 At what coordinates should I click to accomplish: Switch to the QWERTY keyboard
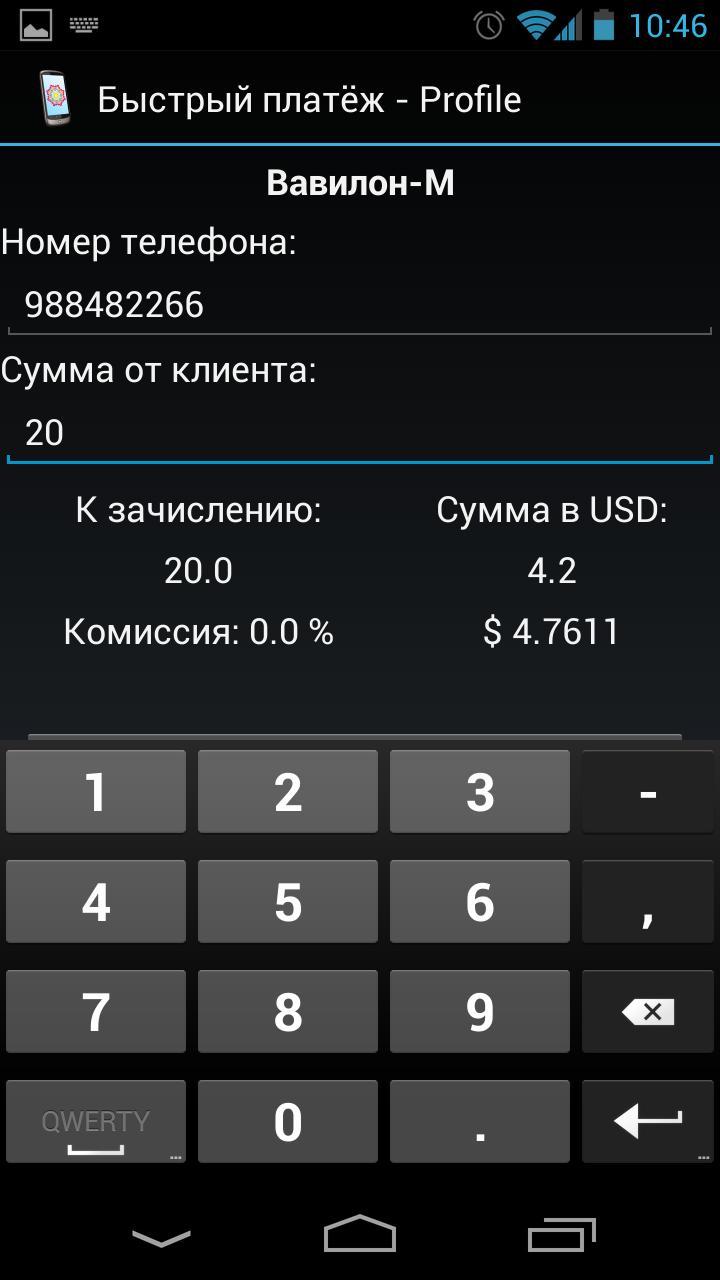pyautogui.click(x=96, y=1122)
